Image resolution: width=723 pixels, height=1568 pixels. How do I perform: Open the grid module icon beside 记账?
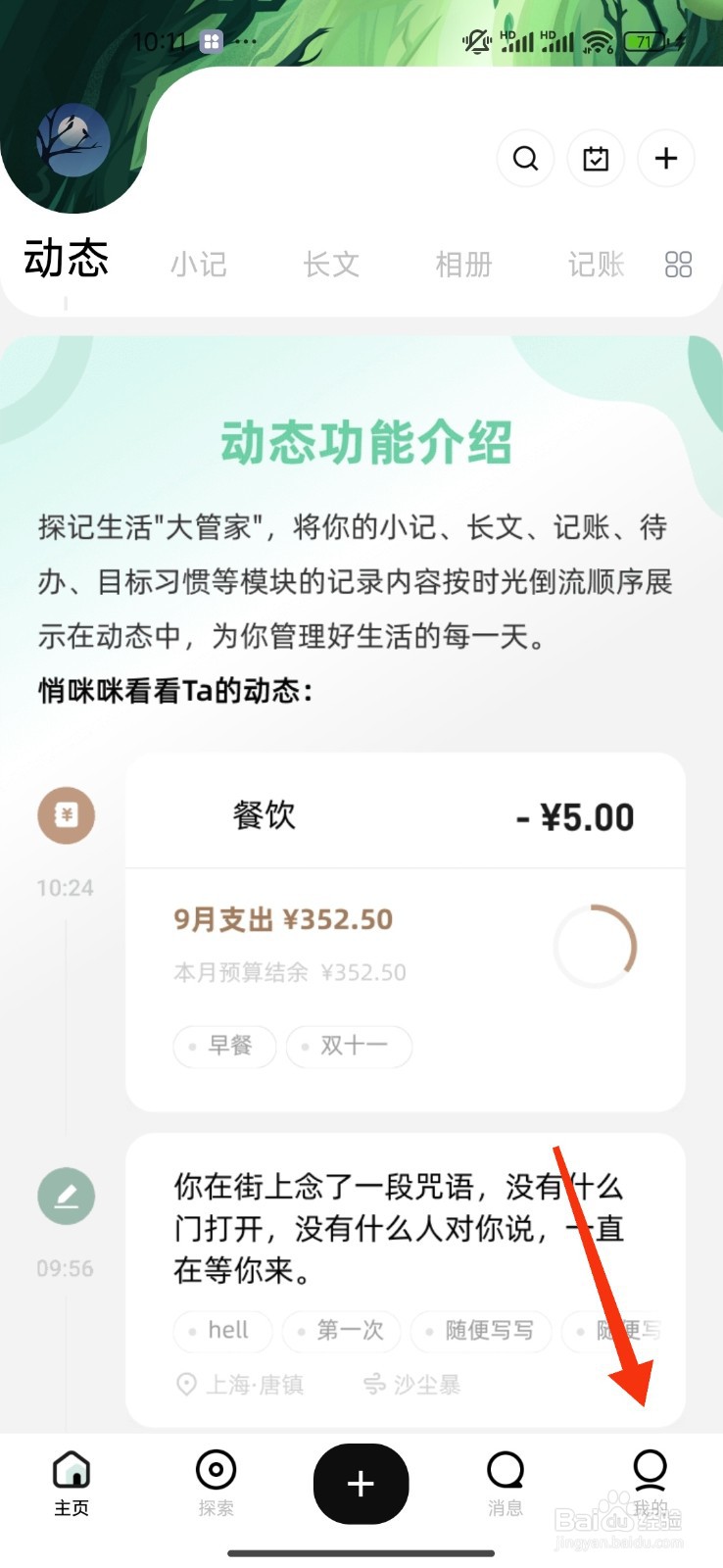tap(678, 265)
